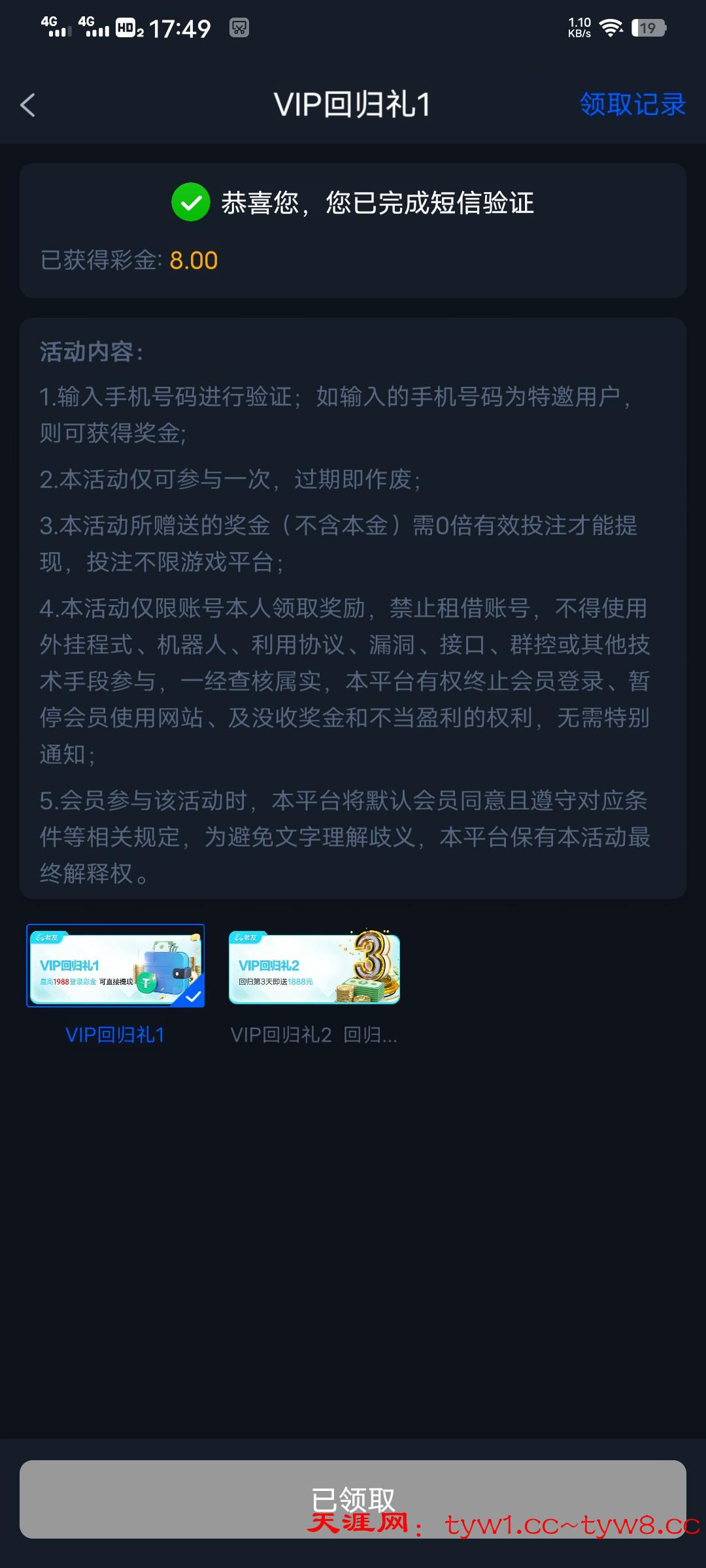Open 领取记录 claim records
The image size is (706, 1568).
tap(631, 105)
